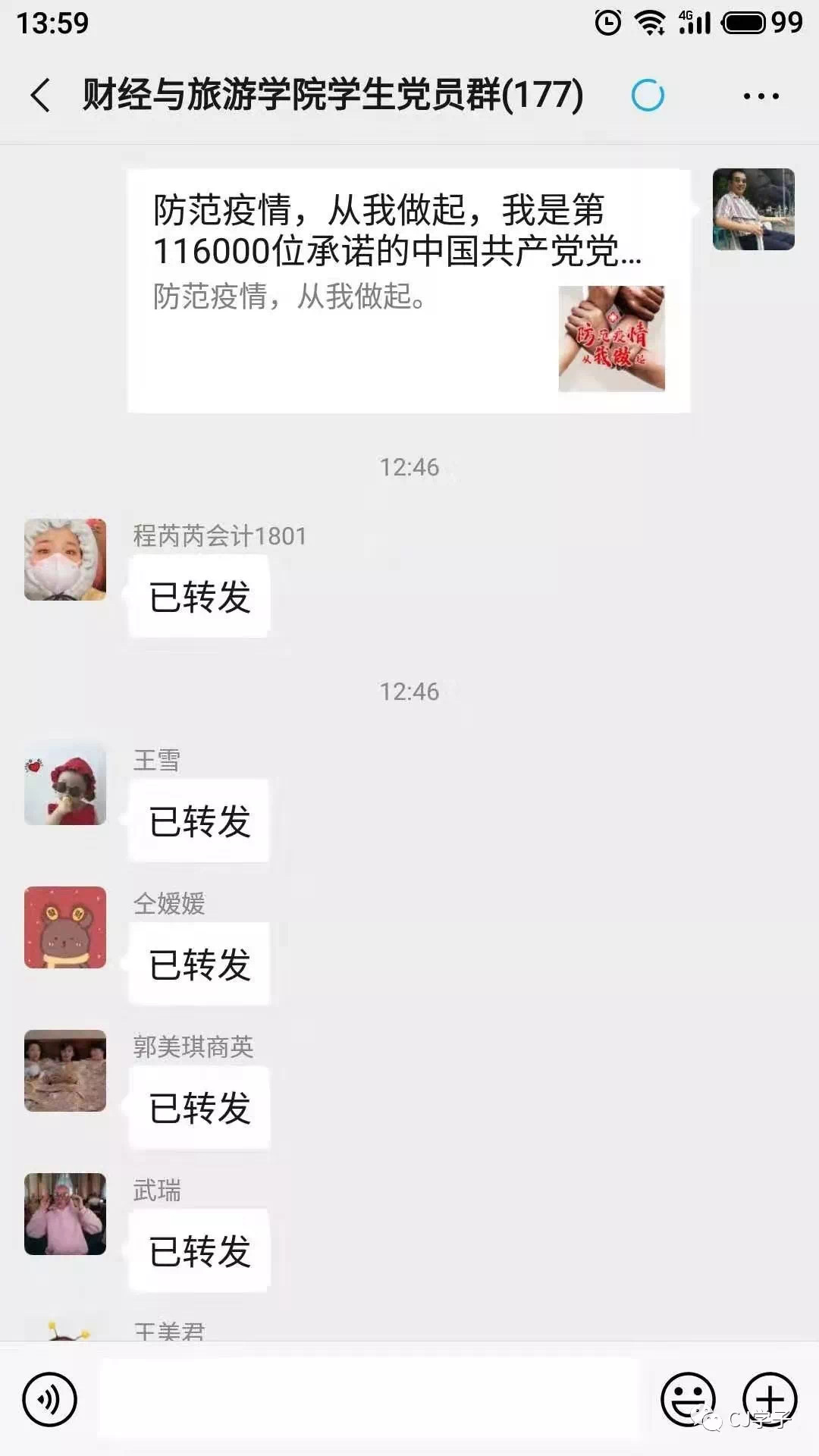The image size is (819, 1456).
Task: Open the shared 防范疫情 link card
Action: (408, 290)
